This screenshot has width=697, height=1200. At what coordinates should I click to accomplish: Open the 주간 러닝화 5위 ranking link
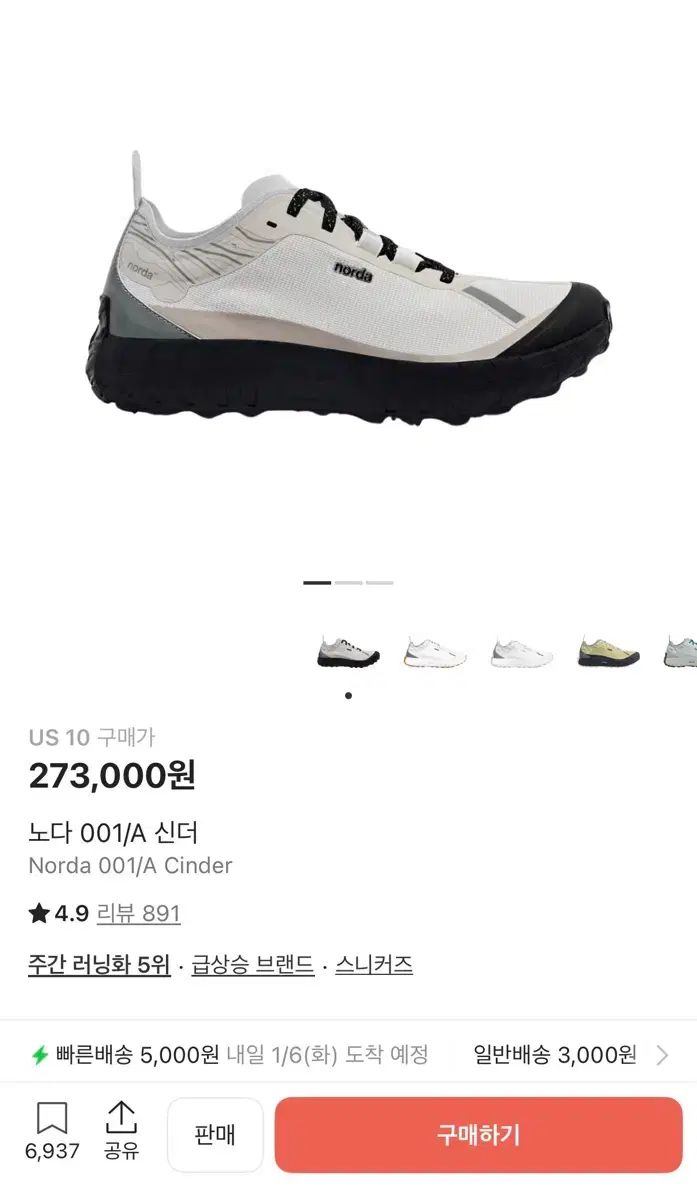pyautogui.click(x=99, y=966)
